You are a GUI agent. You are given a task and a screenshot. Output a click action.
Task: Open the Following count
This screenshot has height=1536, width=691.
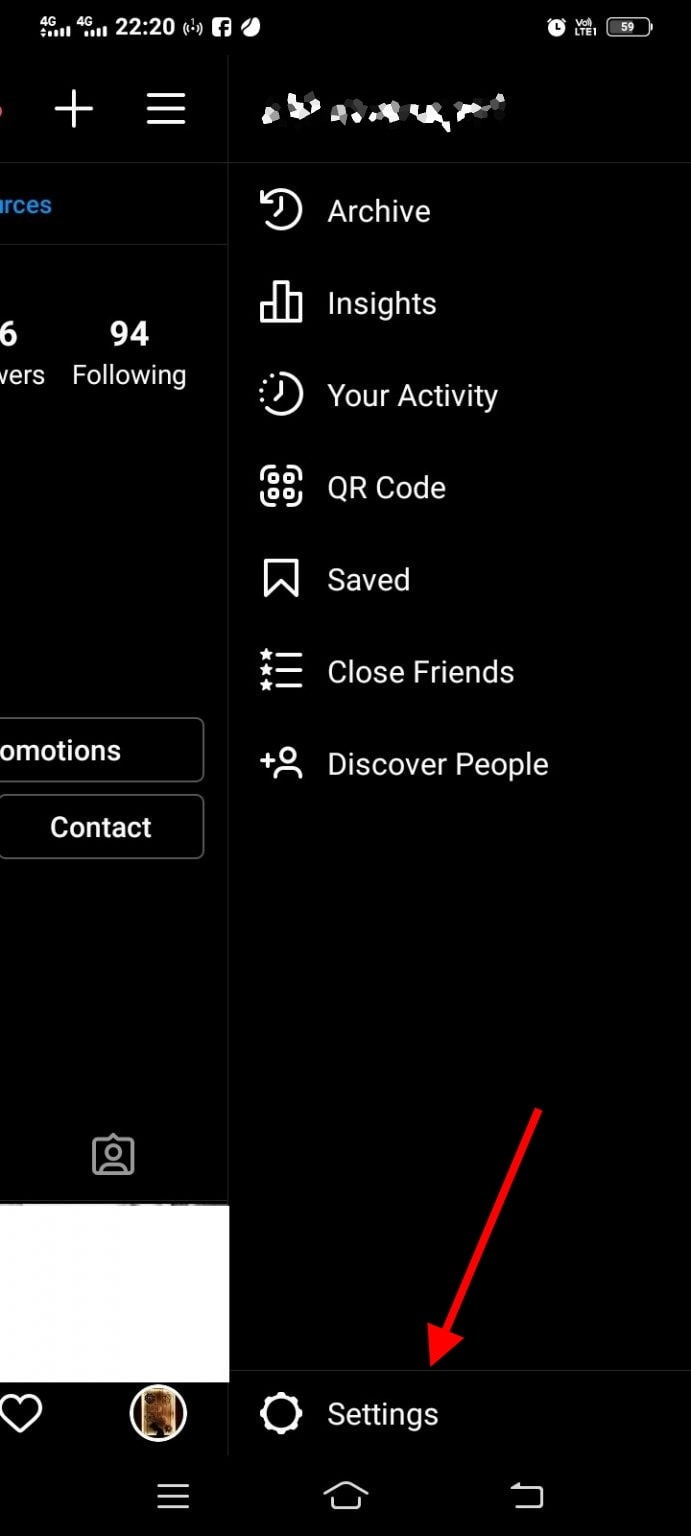click(129, 353)
